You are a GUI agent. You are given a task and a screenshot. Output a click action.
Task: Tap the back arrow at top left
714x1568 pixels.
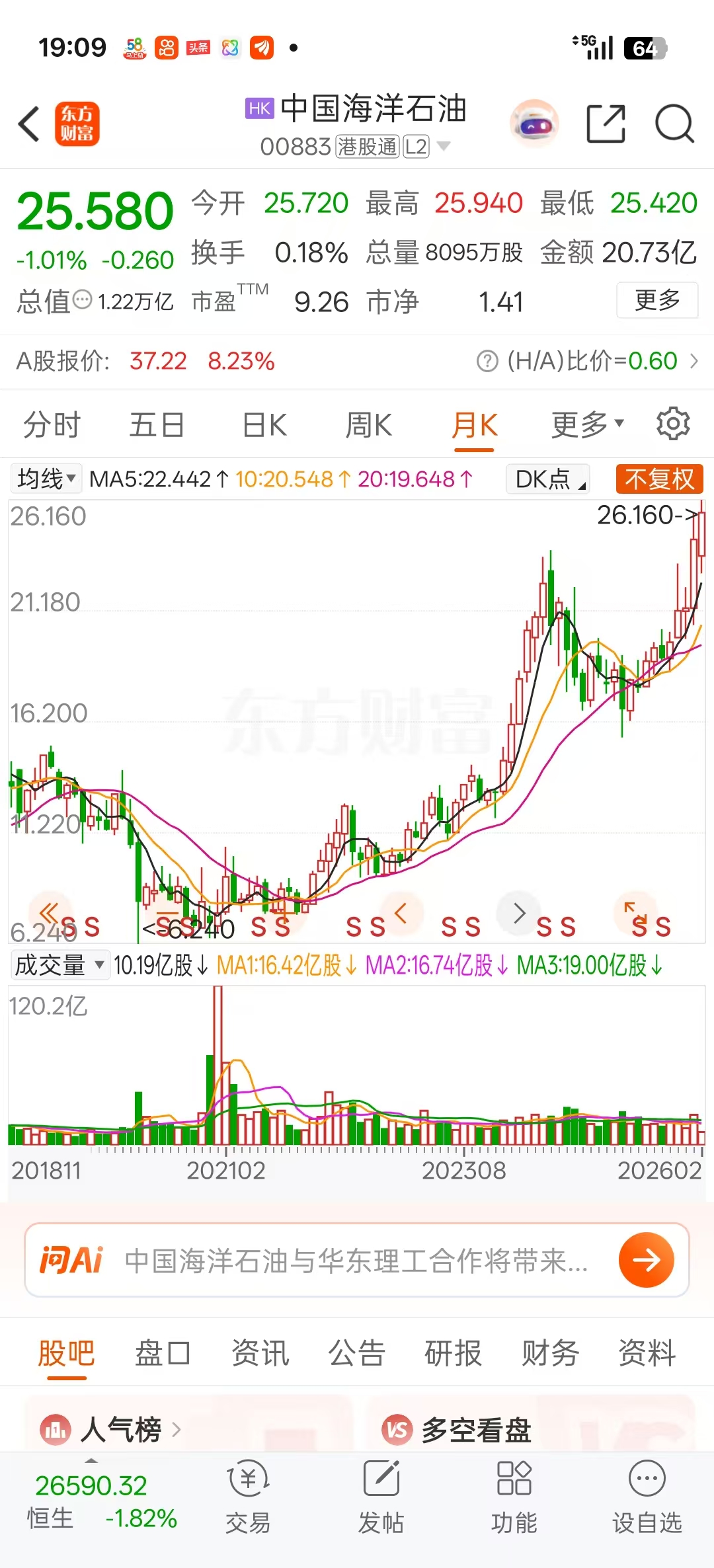click(x=28, y=124)
